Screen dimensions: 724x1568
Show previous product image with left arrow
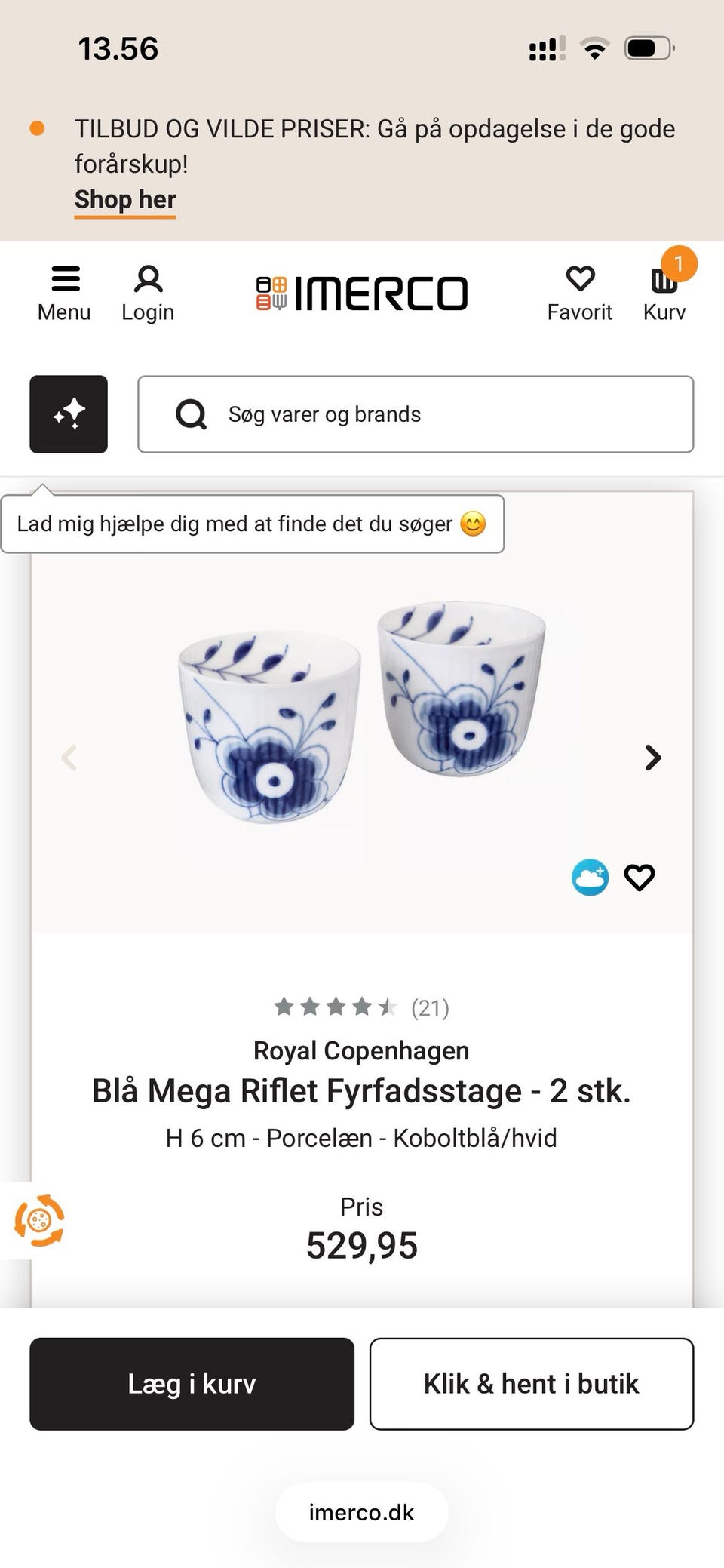(x=69, y=758)
